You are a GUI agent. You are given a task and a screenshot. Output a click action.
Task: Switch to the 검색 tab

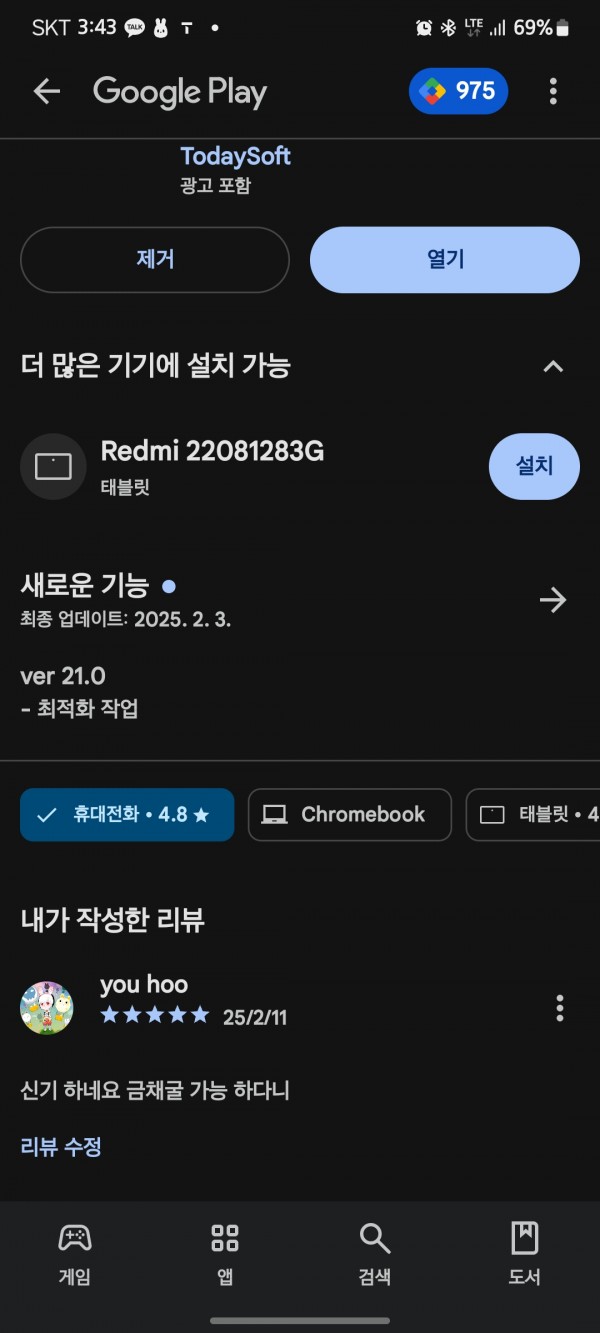(x=375, y=1253)
